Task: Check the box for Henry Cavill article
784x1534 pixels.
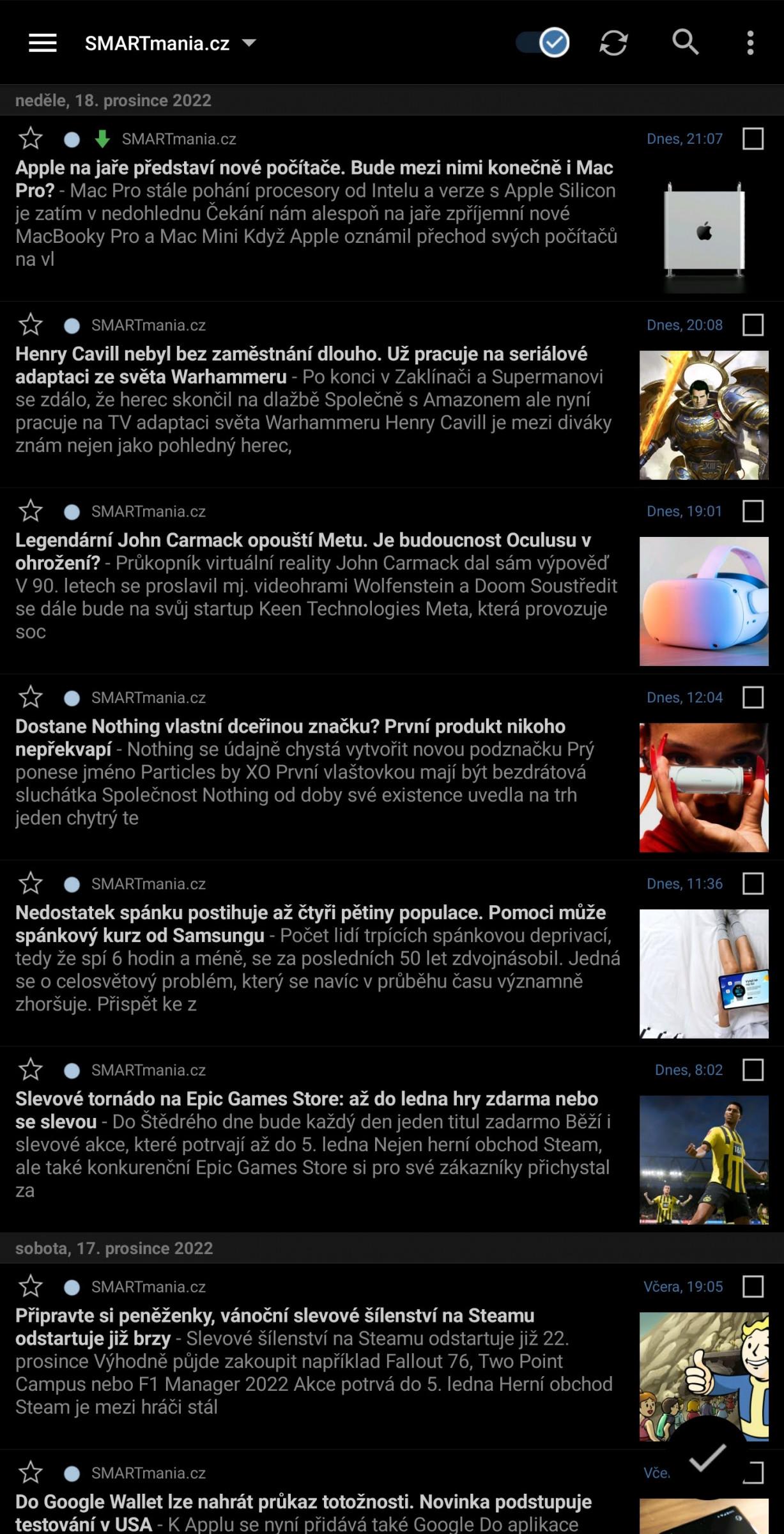Action: [x=753, y=325]
